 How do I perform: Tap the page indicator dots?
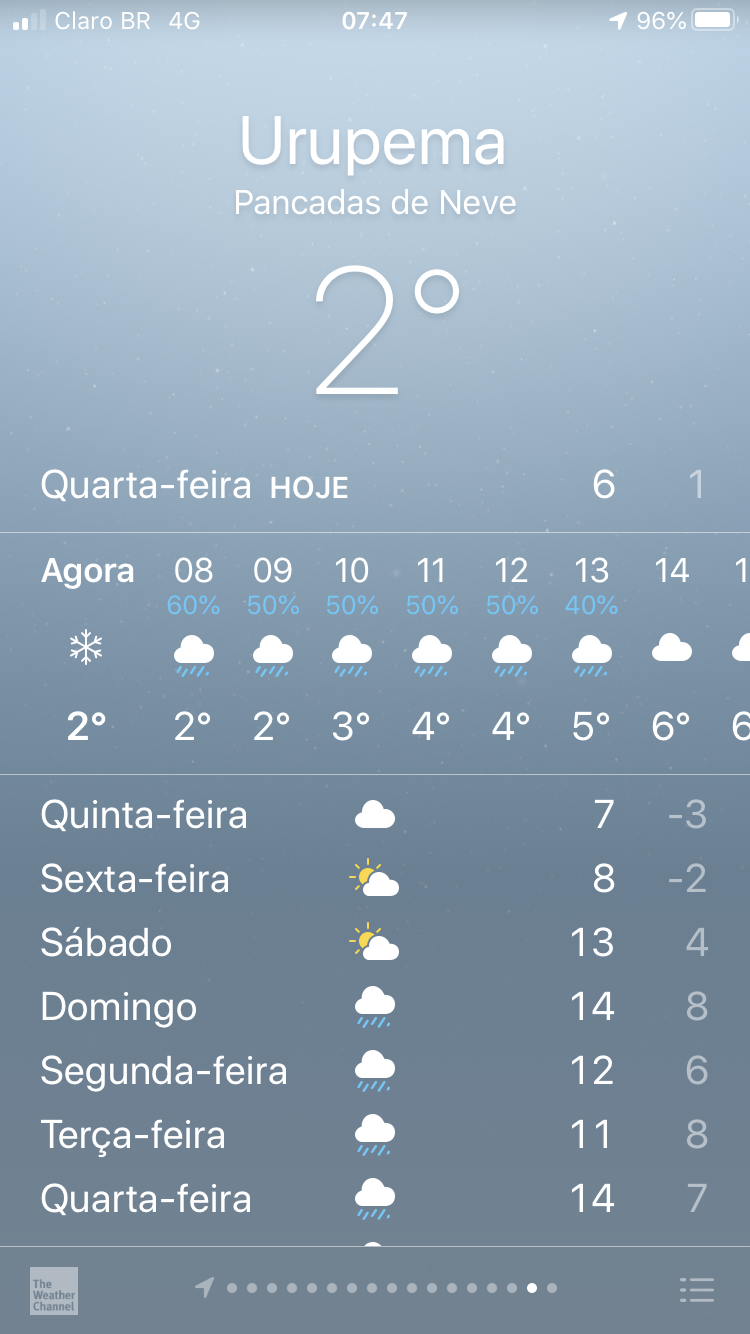[376, 1288]
